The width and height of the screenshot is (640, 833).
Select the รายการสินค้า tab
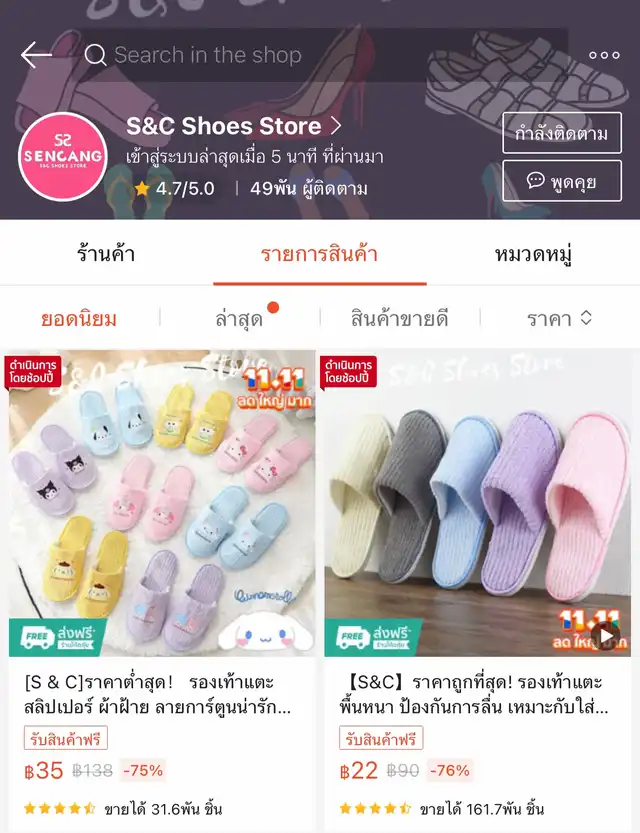point(319,253)
